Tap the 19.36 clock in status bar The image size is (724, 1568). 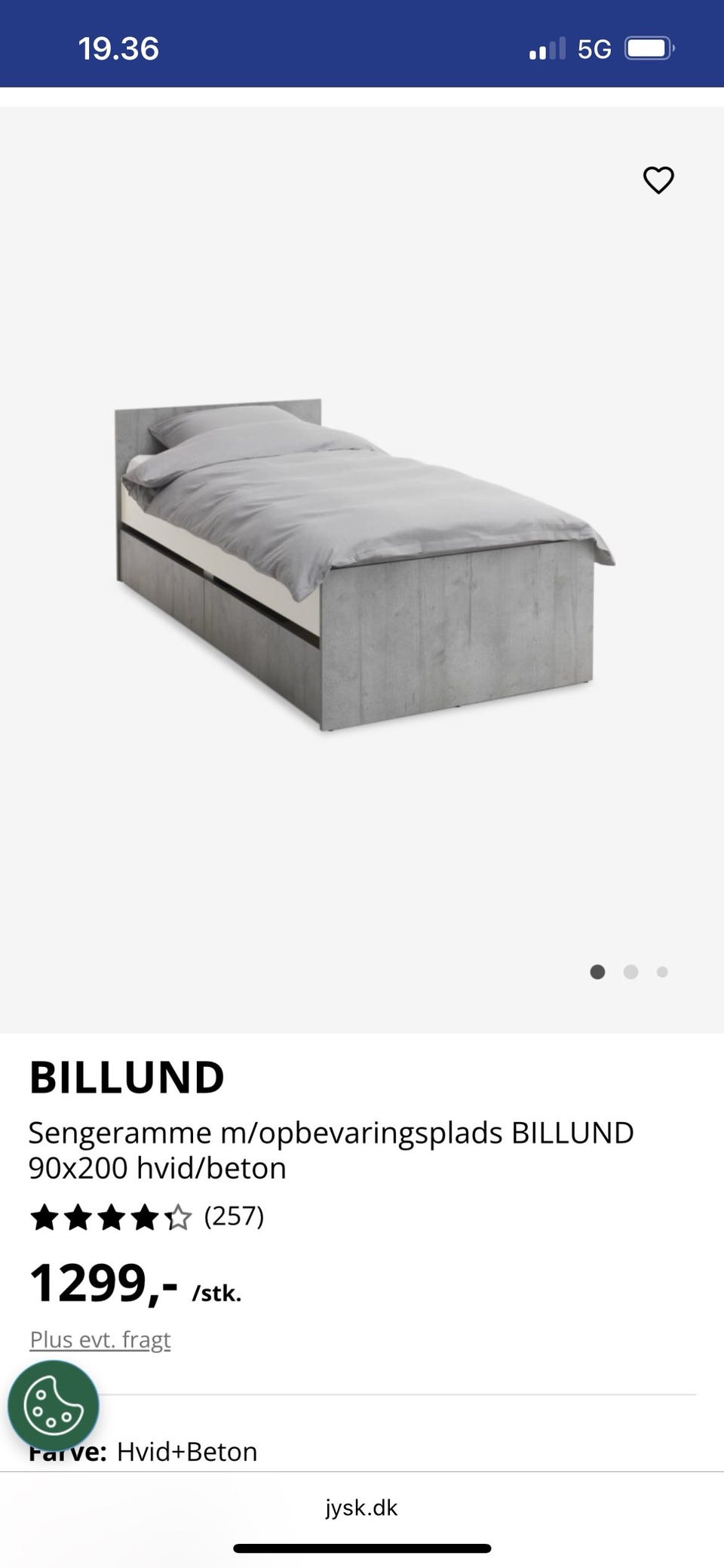click(x=121, y=48)
